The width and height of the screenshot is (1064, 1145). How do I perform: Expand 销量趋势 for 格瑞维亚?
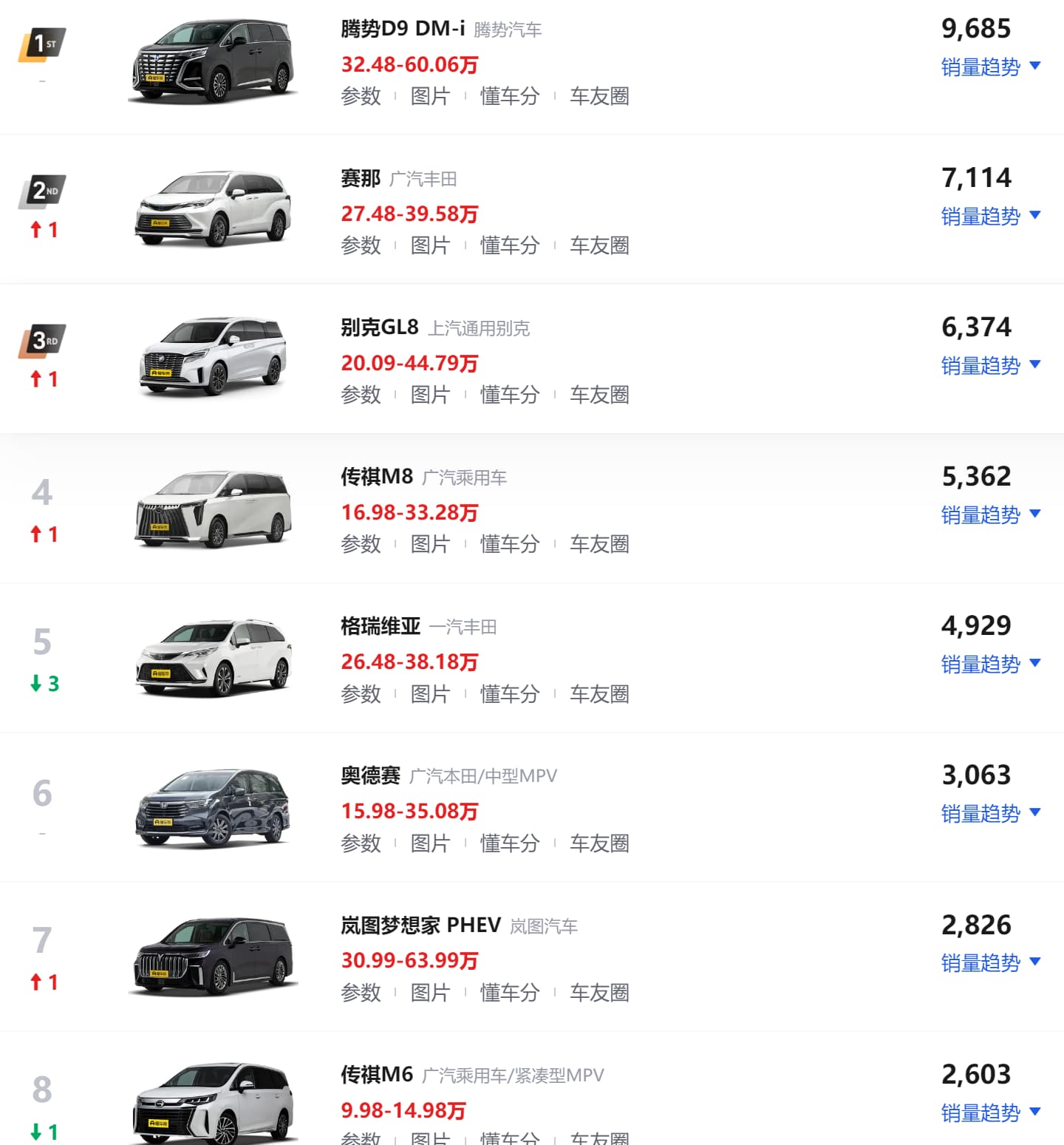point(990,665)
